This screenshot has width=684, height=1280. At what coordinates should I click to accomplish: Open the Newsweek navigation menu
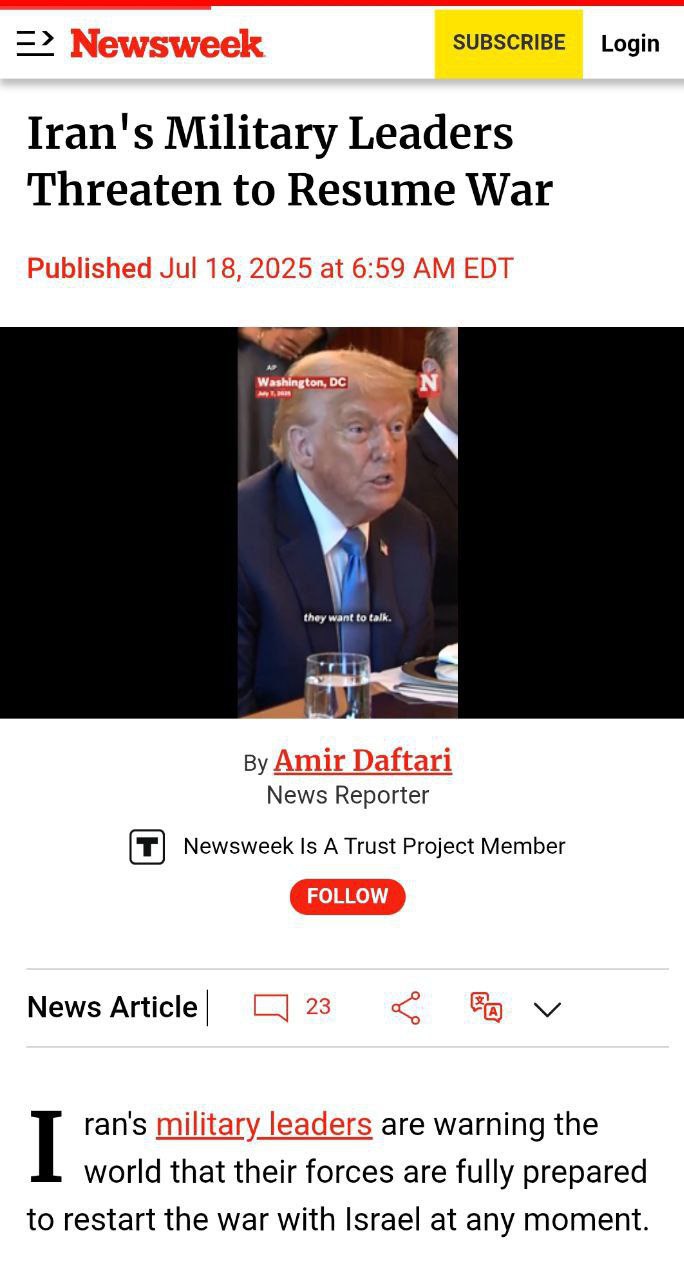pyautogui.click(x=35, y=42)
